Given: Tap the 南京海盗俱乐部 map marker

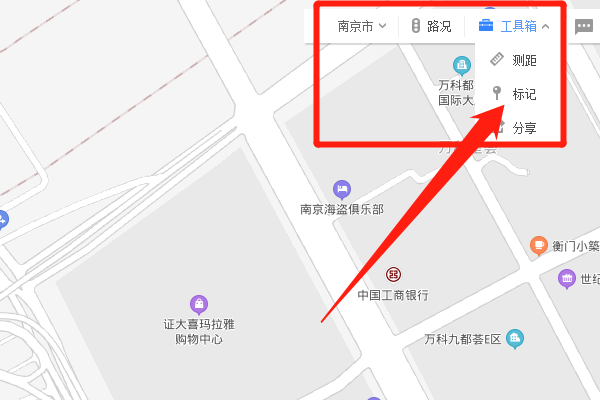Looking at the screenshot, I should [x=342, y=189].
